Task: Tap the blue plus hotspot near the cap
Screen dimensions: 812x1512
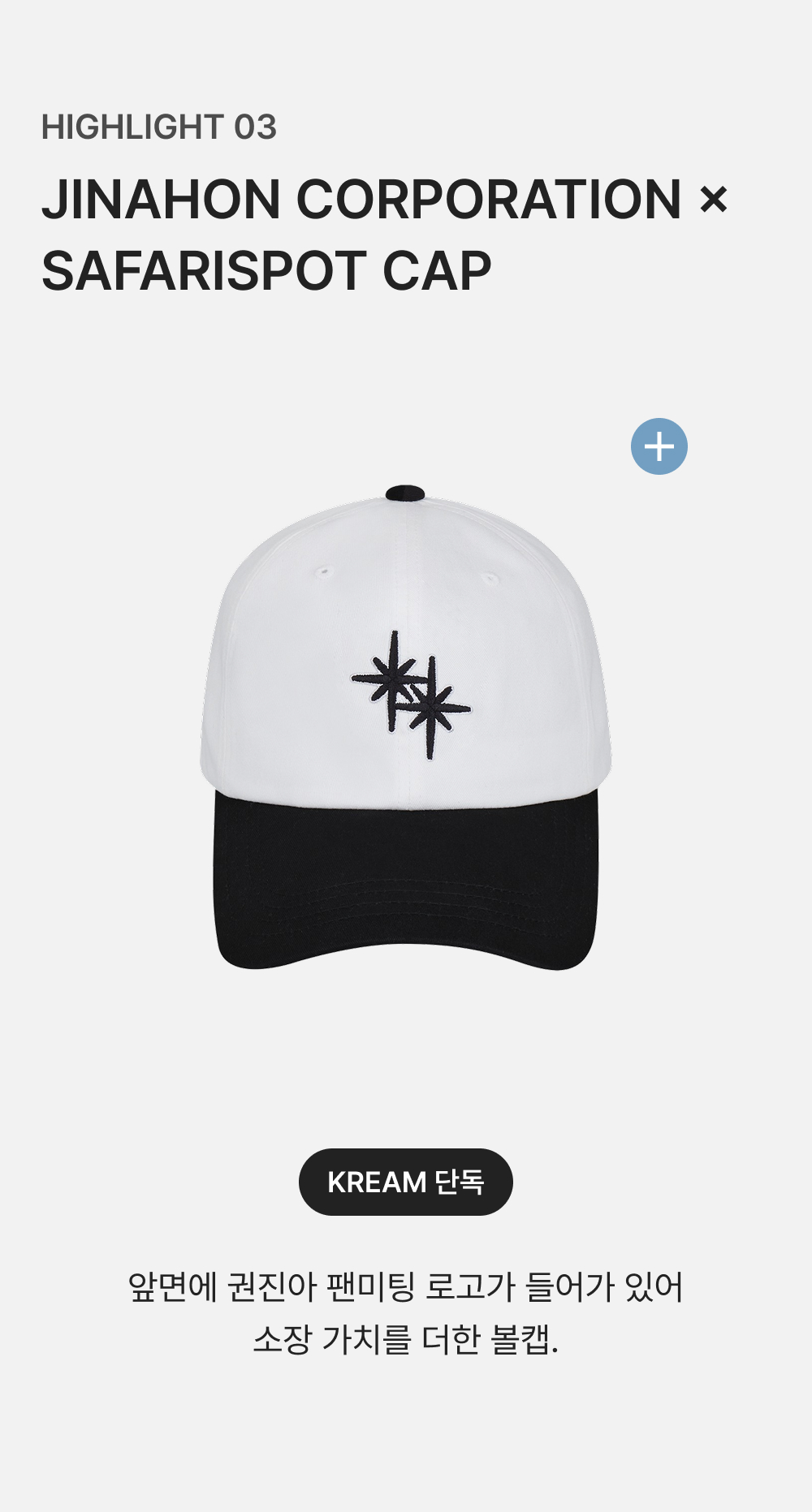Action: click(659, 446)
